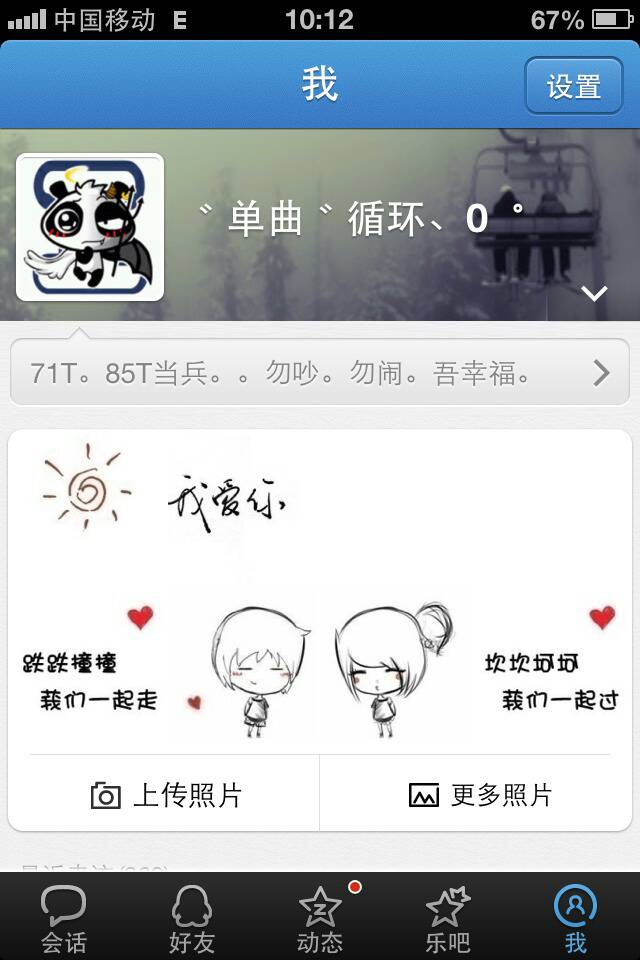Screen dimensions: 640x960
Task: Go to the 动态 tab
Action: 320,918
